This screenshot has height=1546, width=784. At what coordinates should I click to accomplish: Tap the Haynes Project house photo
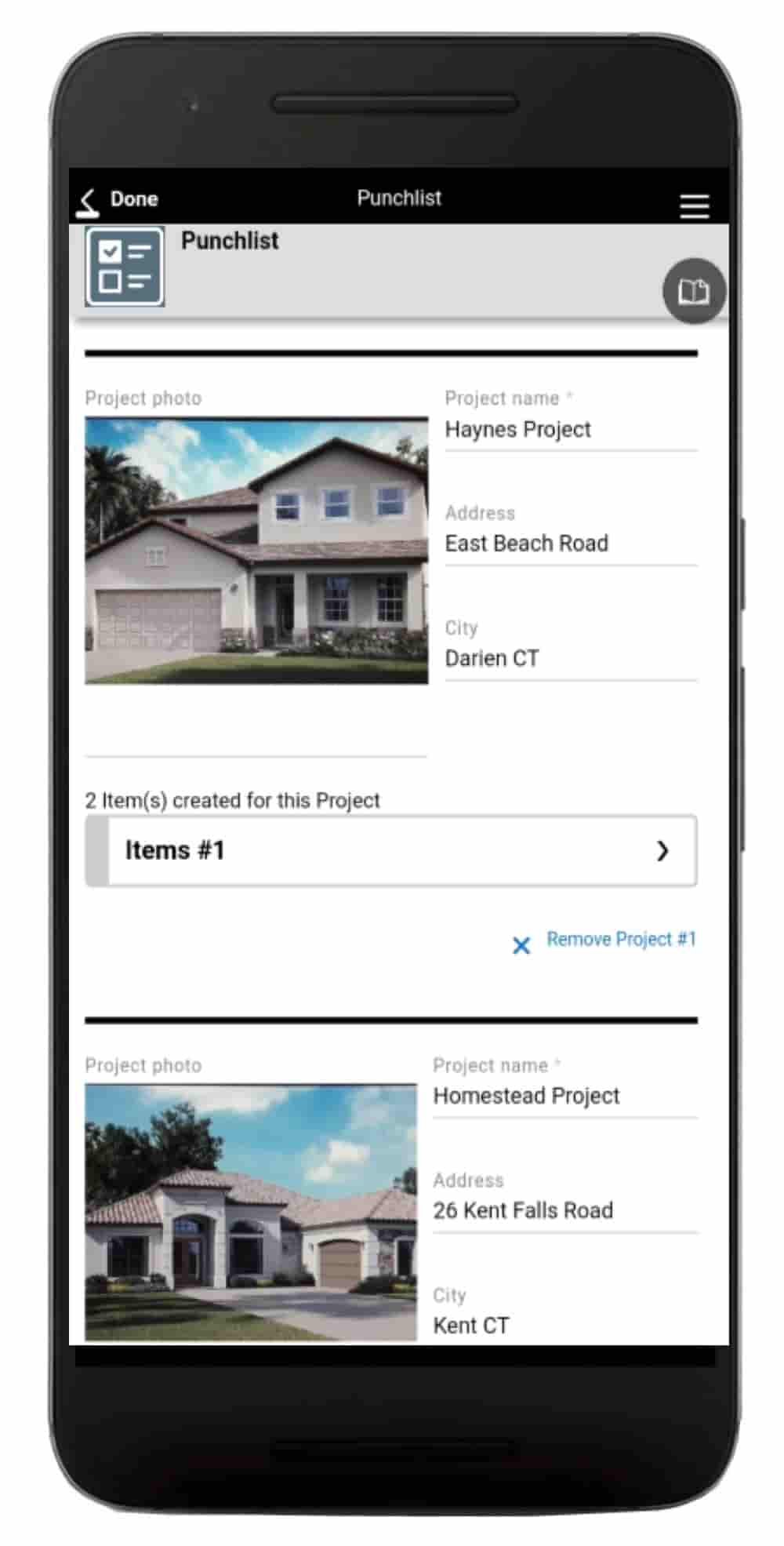click(255, 547)
